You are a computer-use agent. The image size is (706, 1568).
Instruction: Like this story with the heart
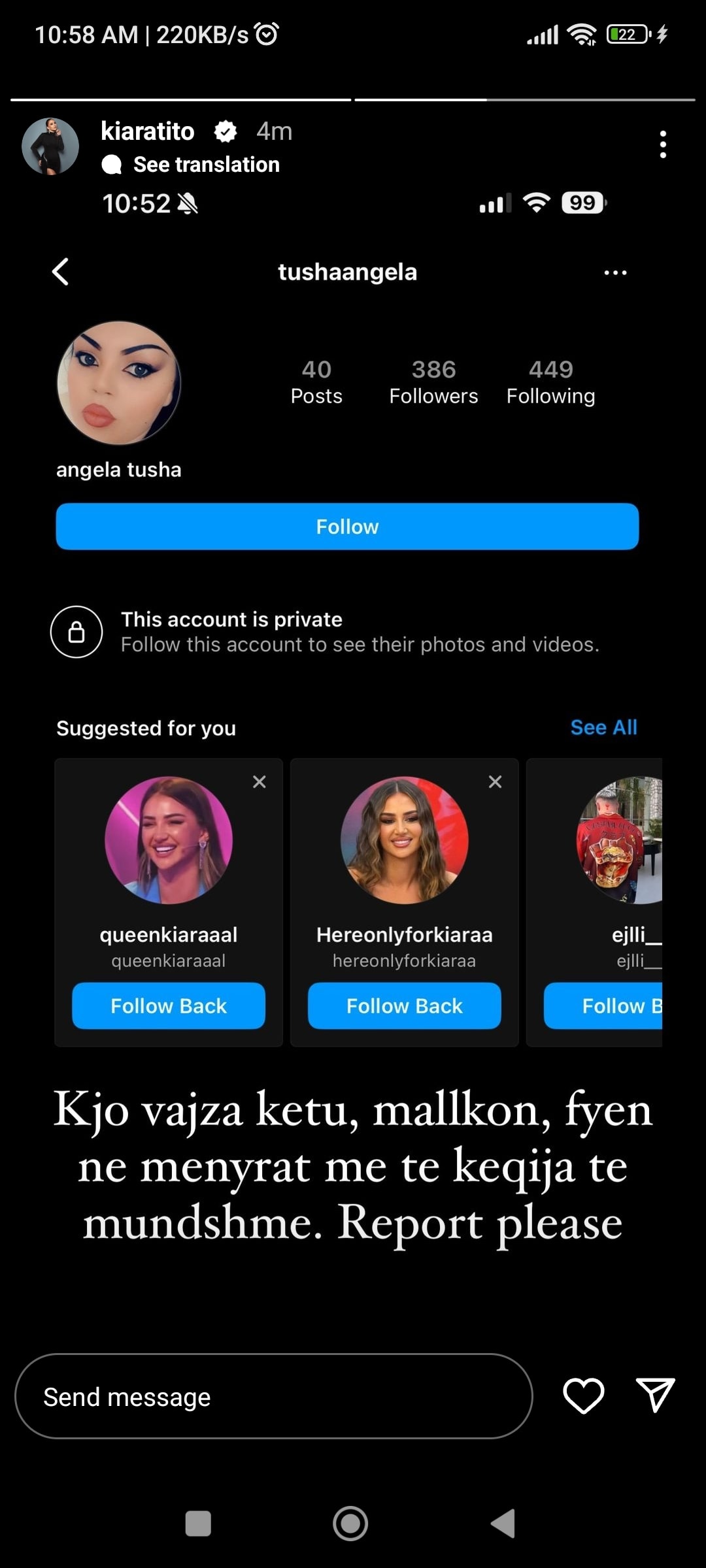click(x=583, y=1396)
